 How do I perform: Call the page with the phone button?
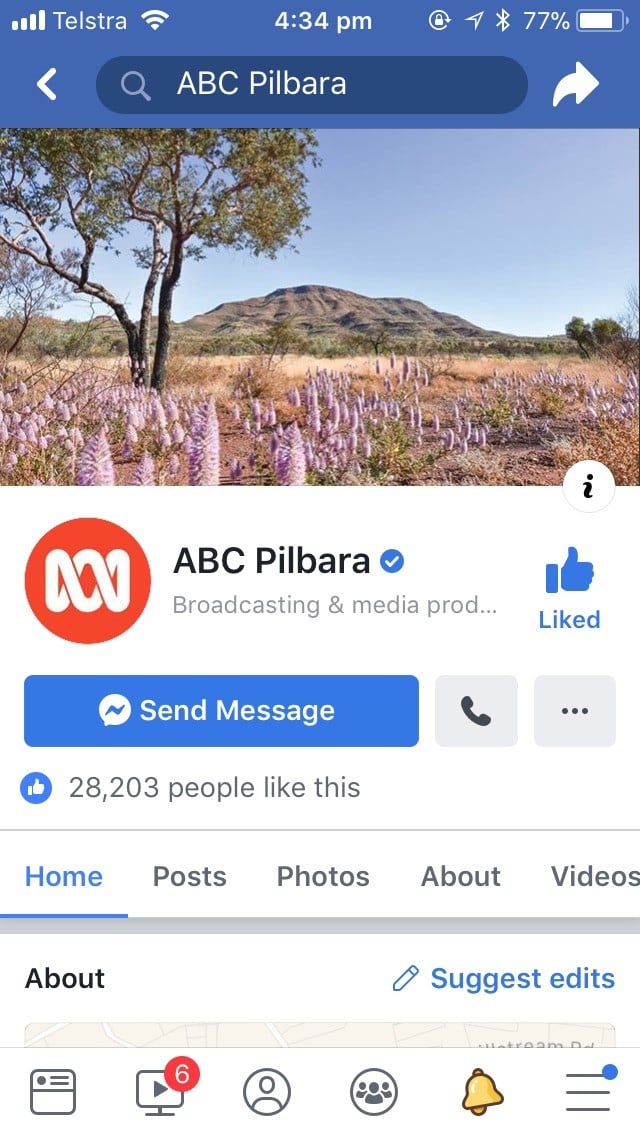[x=476, y=711]
